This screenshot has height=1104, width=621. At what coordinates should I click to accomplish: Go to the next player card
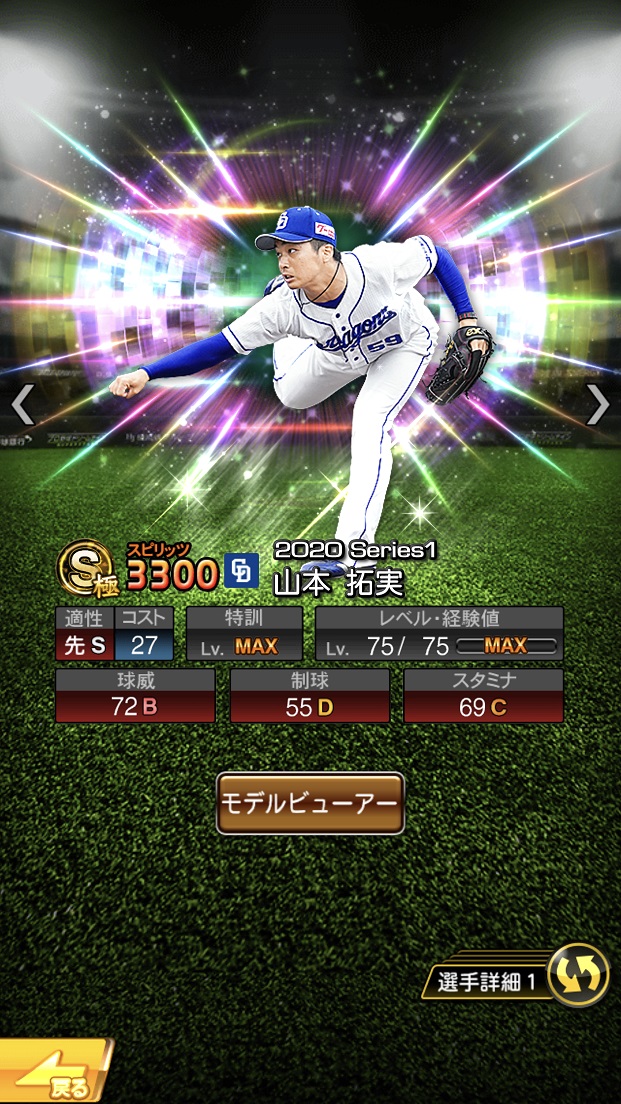click(597, 405)
